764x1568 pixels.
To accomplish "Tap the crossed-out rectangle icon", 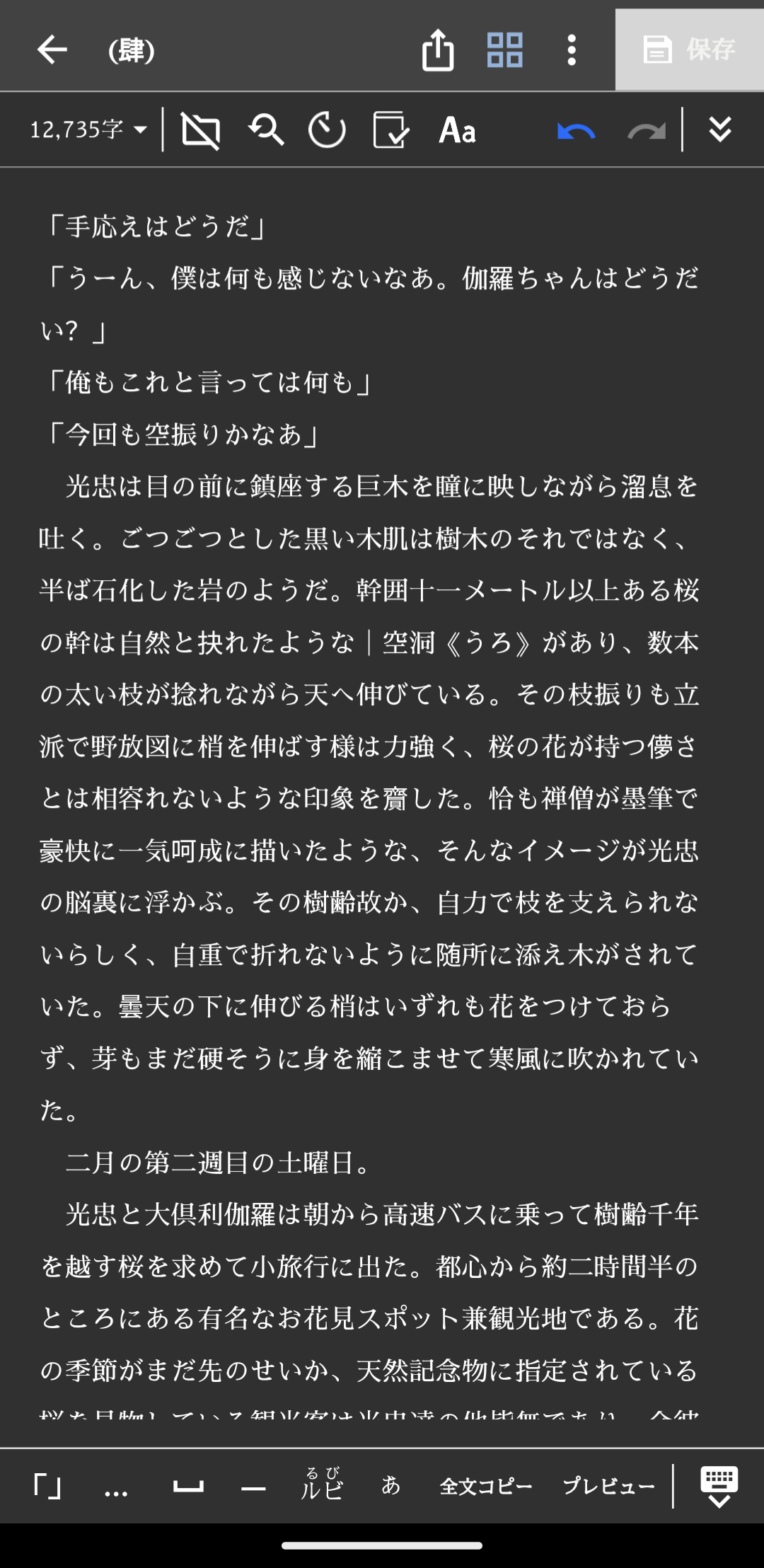I will click(201, 130).
